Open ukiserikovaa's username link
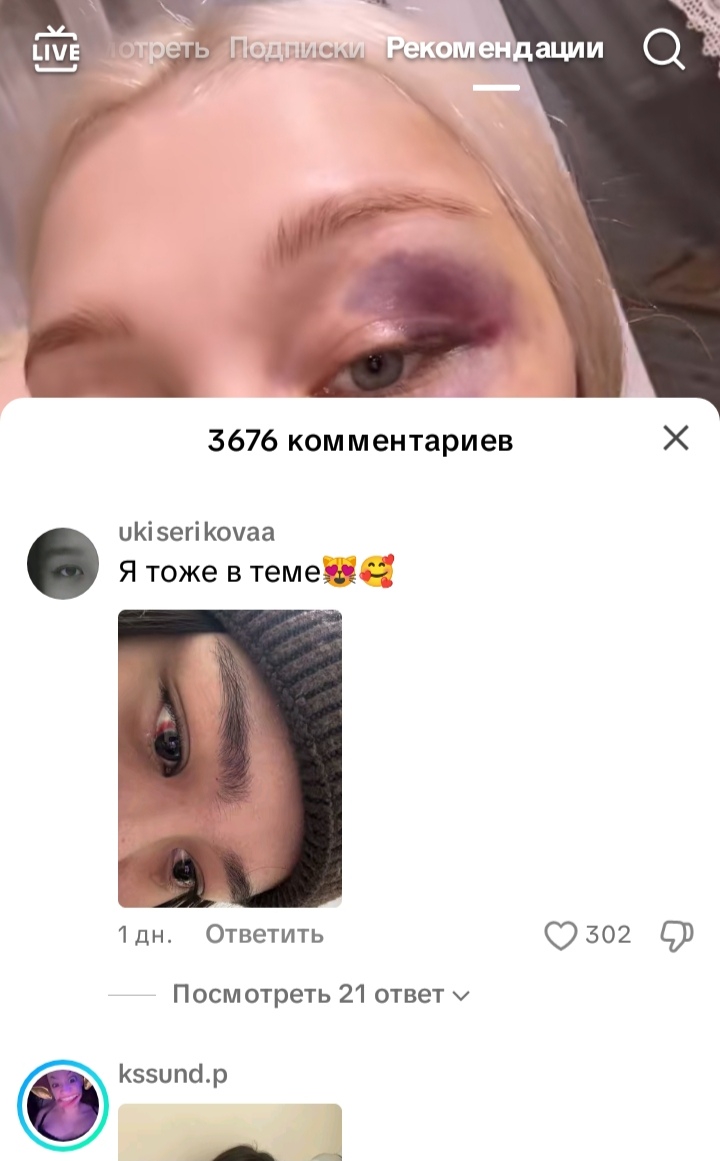The width and height of the screenshot is (720, 1161). coord(196,531)
